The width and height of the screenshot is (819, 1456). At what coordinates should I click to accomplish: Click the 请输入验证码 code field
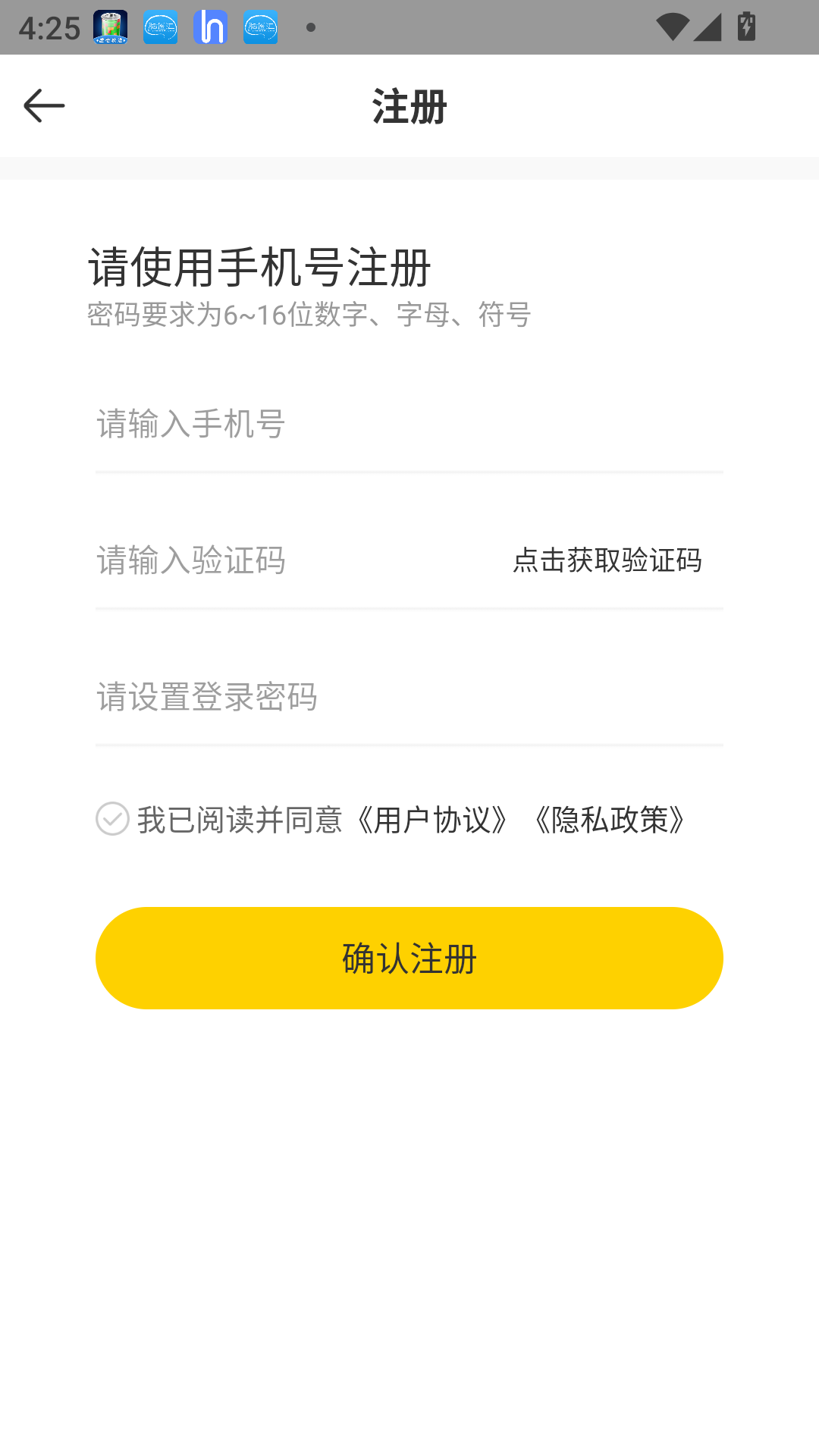coord(265,561)
